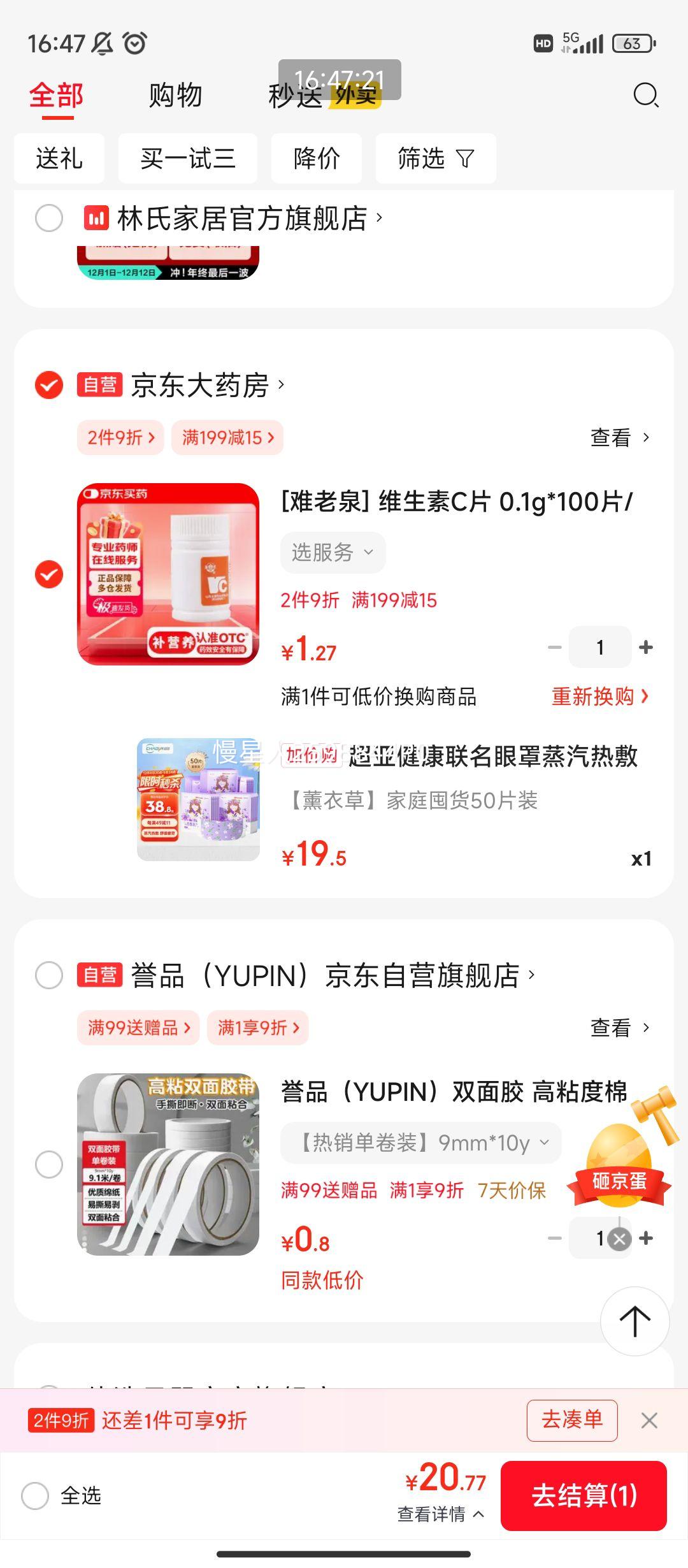The image size is (688, 1568).
Task: Decrease vitamin C quantity with minus icon
Action: (x=554, y=646)
